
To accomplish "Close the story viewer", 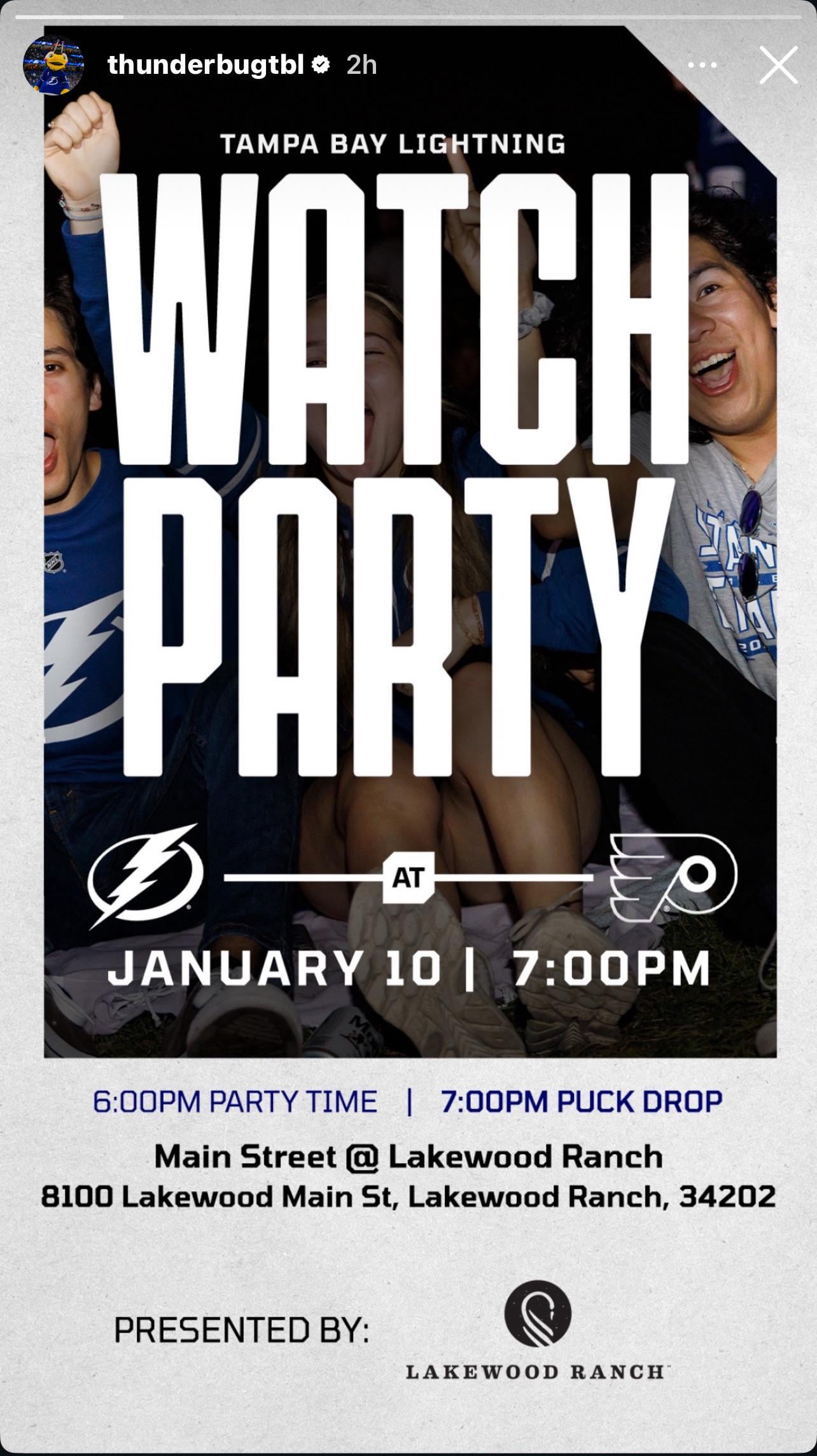I will (778, 64).
